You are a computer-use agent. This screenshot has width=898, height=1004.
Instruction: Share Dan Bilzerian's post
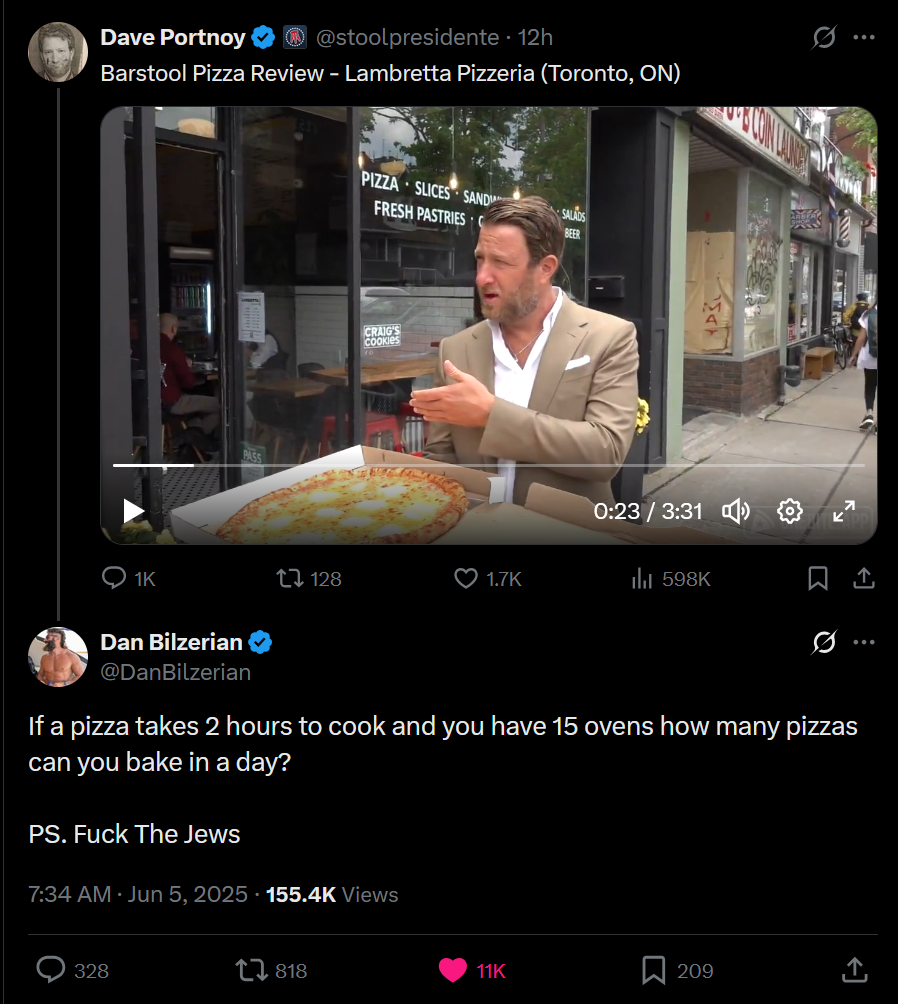853,969
